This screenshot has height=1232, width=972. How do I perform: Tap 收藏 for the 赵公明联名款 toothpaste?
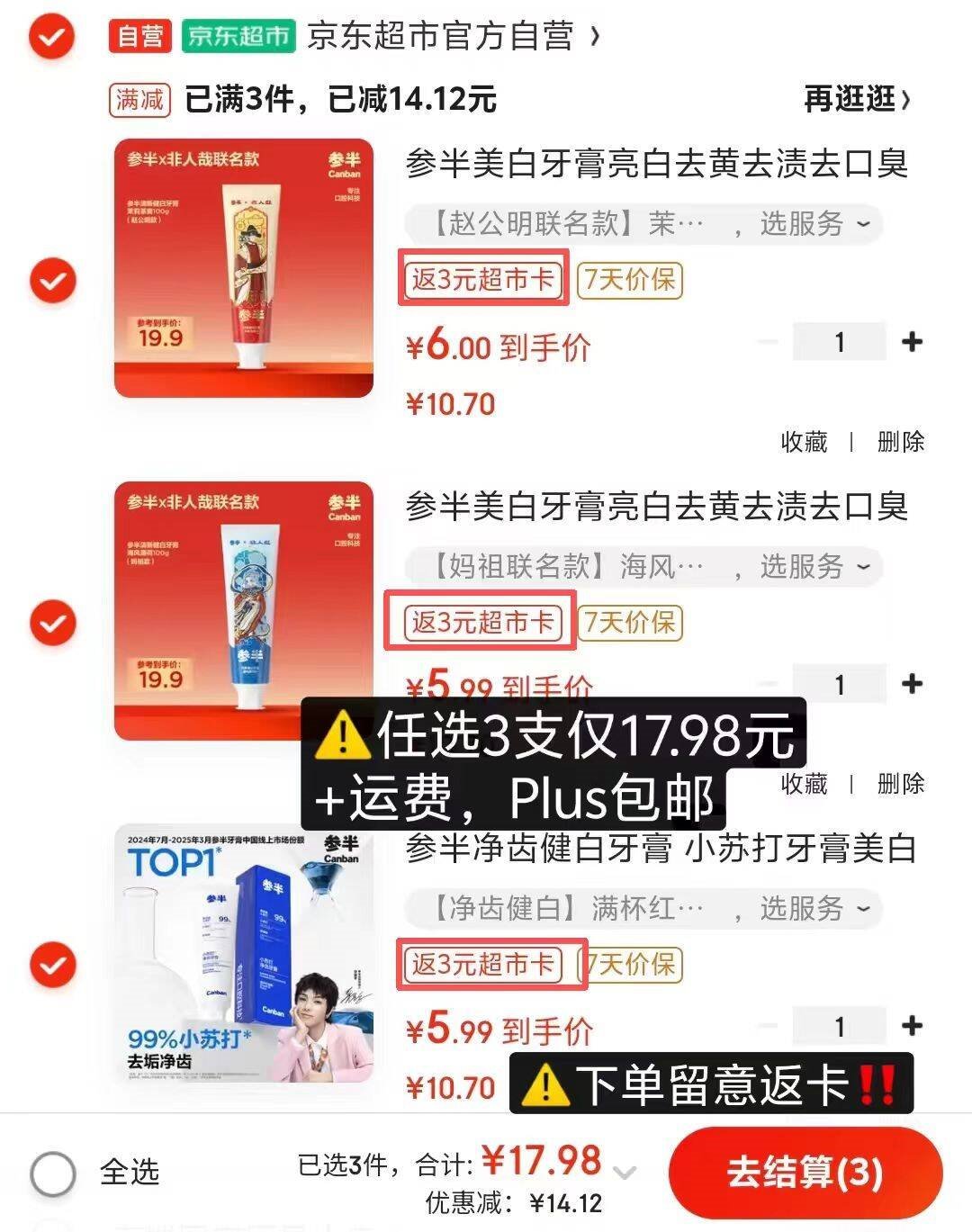[x=804, y=442]
